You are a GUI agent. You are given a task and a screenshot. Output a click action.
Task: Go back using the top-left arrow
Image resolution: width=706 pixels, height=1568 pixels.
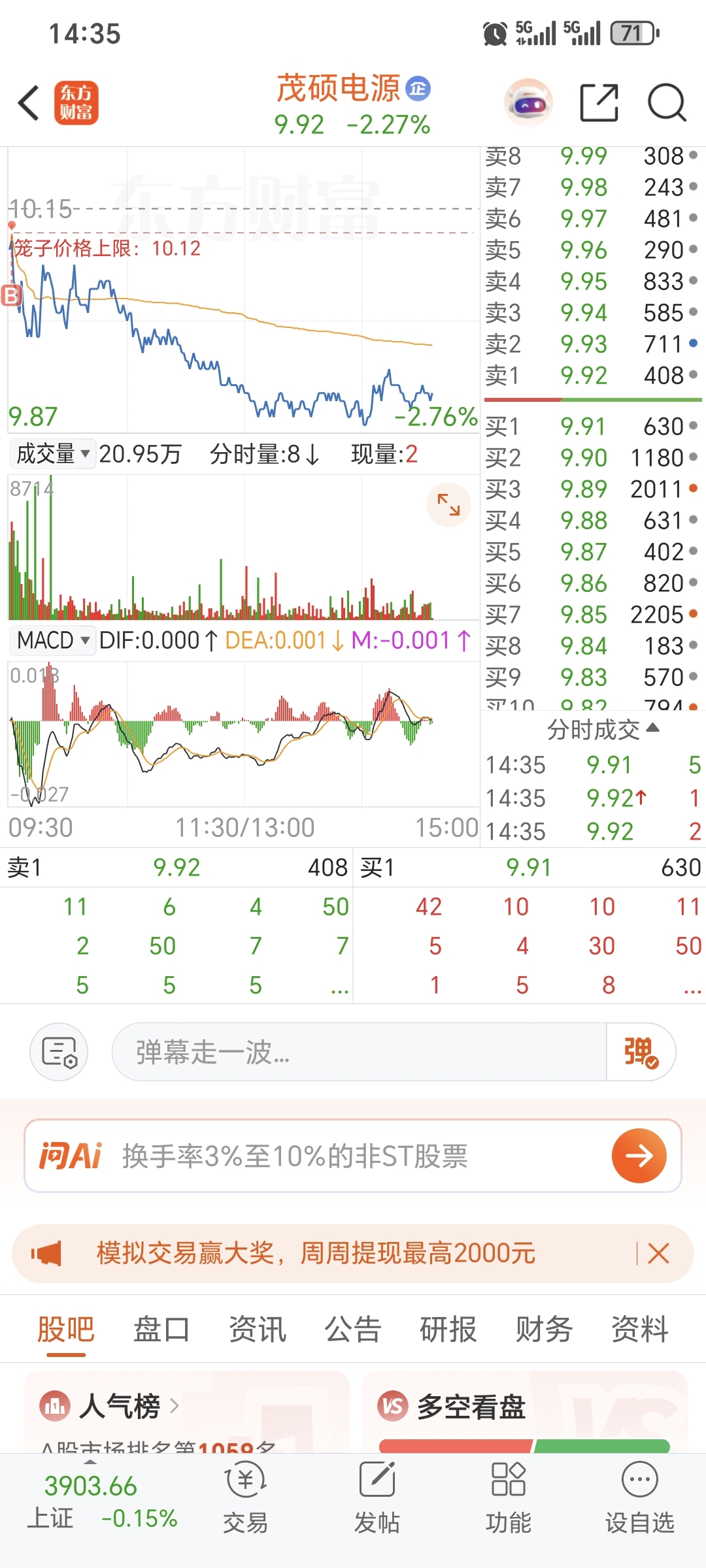coord(29,103)
